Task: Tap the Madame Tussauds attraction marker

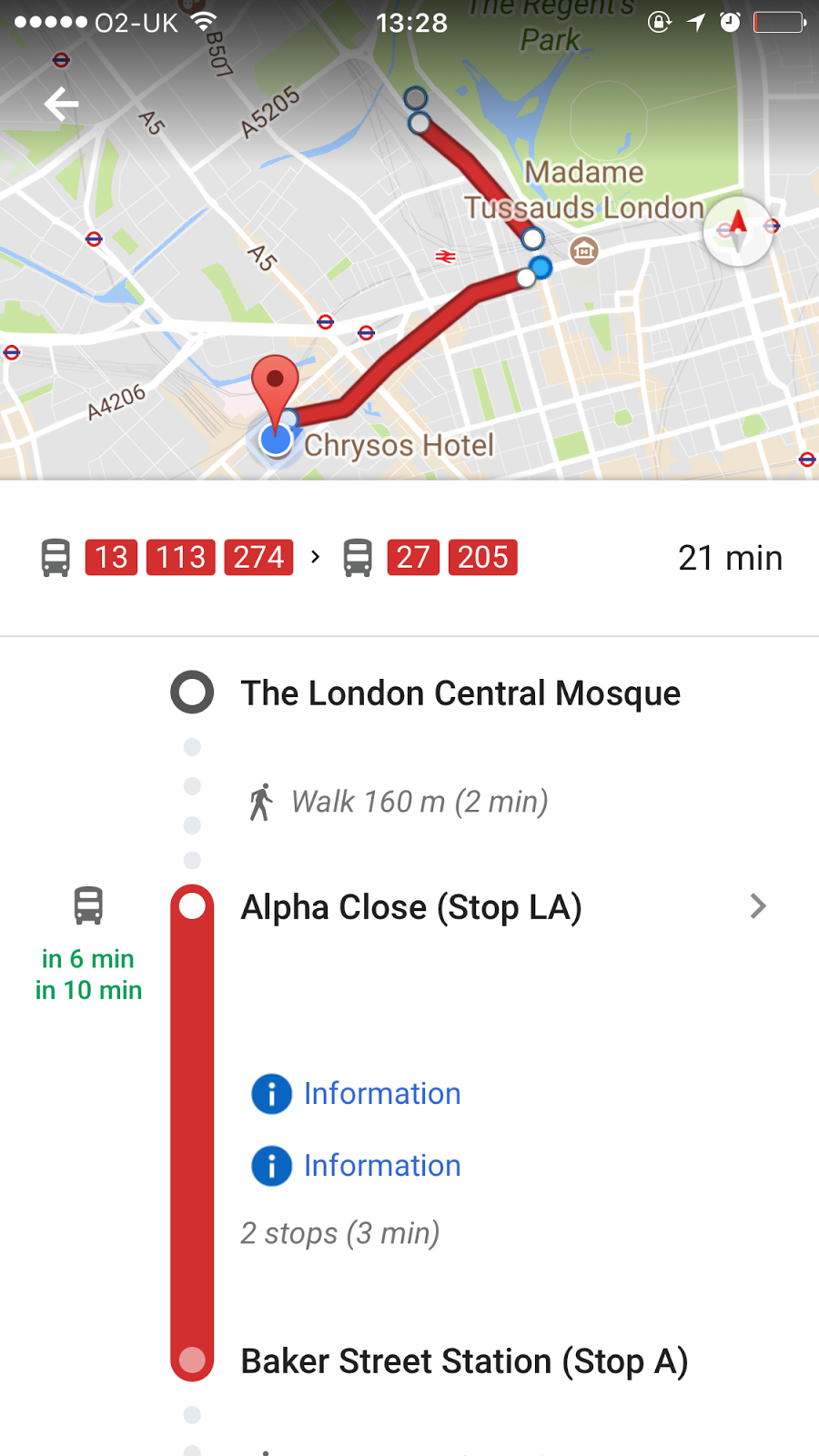Action: click(582, 248)
